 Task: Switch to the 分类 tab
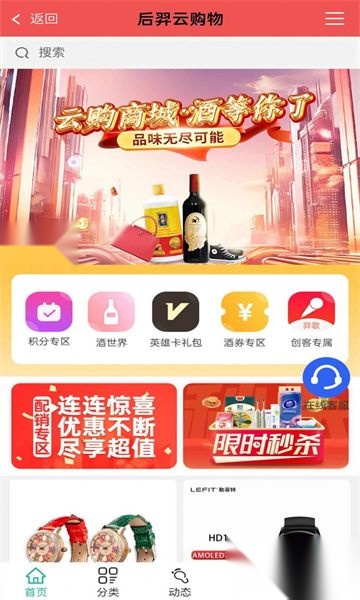point(108,582)
